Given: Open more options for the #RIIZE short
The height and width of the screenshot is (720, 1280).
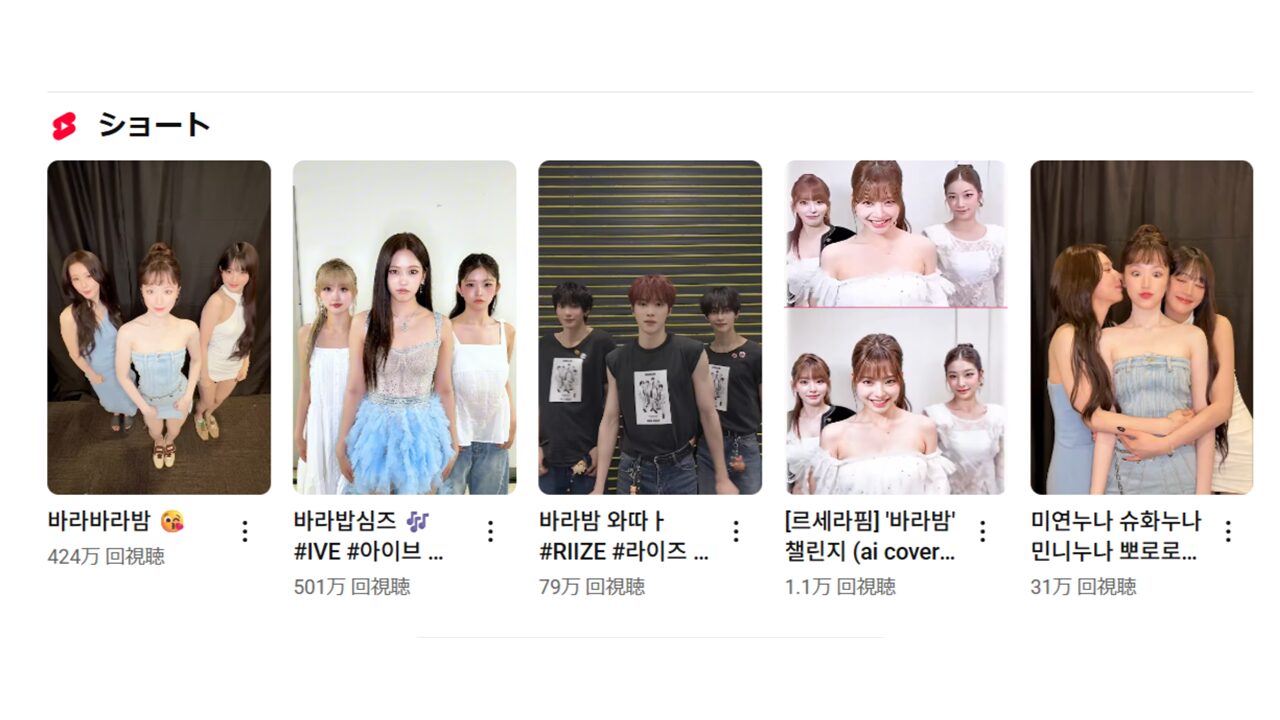Looking at the screenshot, I should point(736,531).
